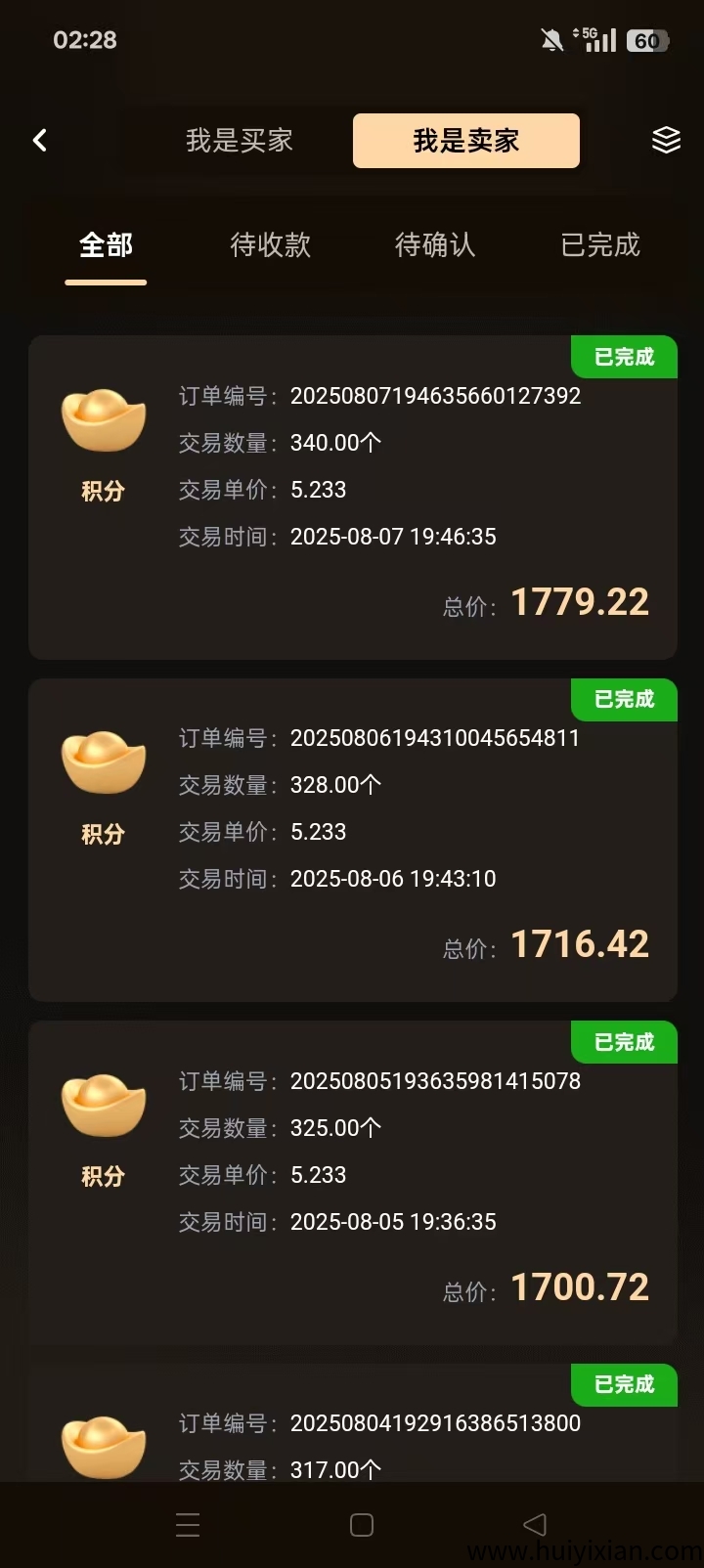704x1568 pixels.
Task: Click the 已完成 badge on the top order
Action: click(623, 357)
